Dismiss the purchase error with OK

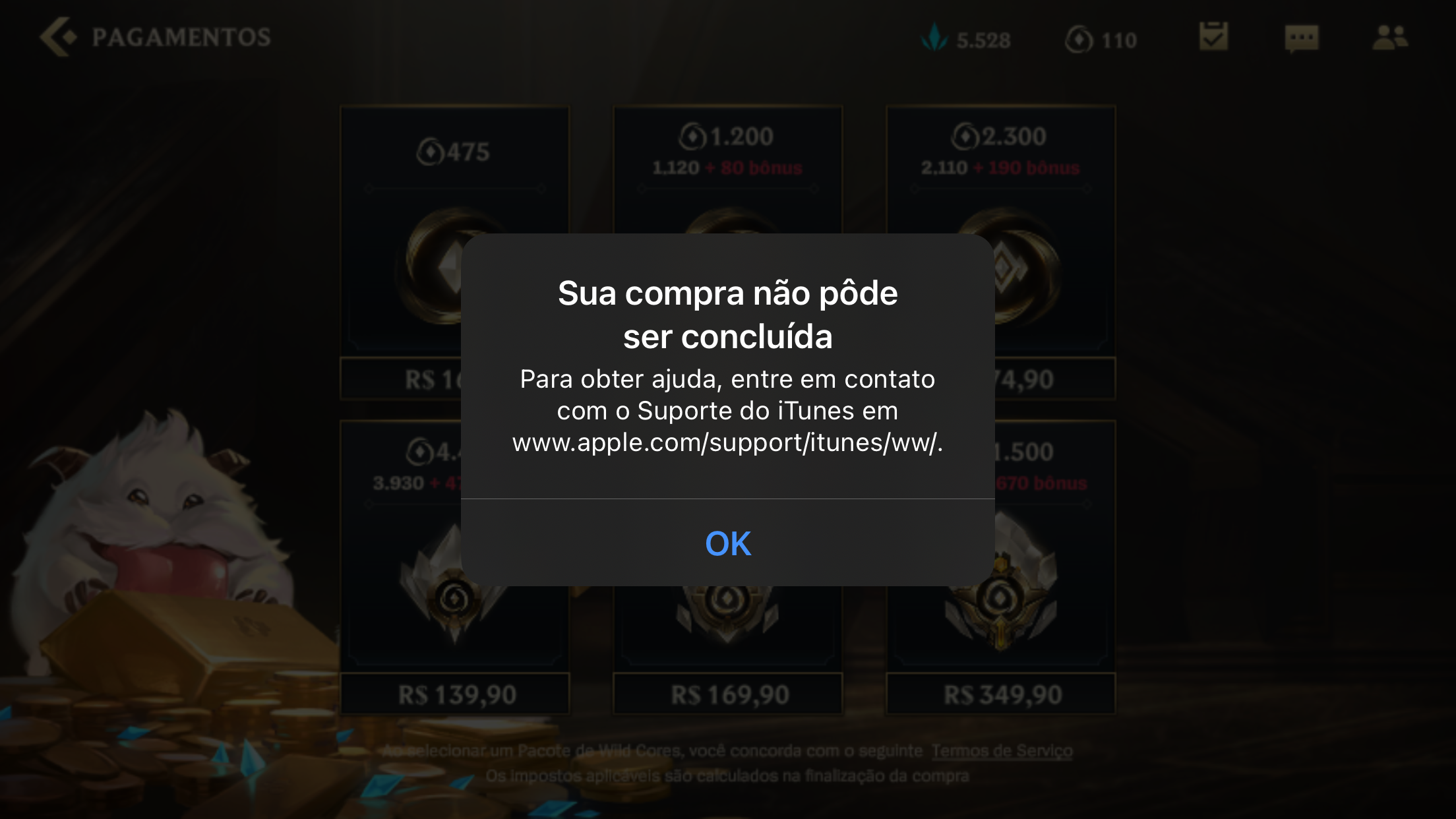(x=728, y=543)
